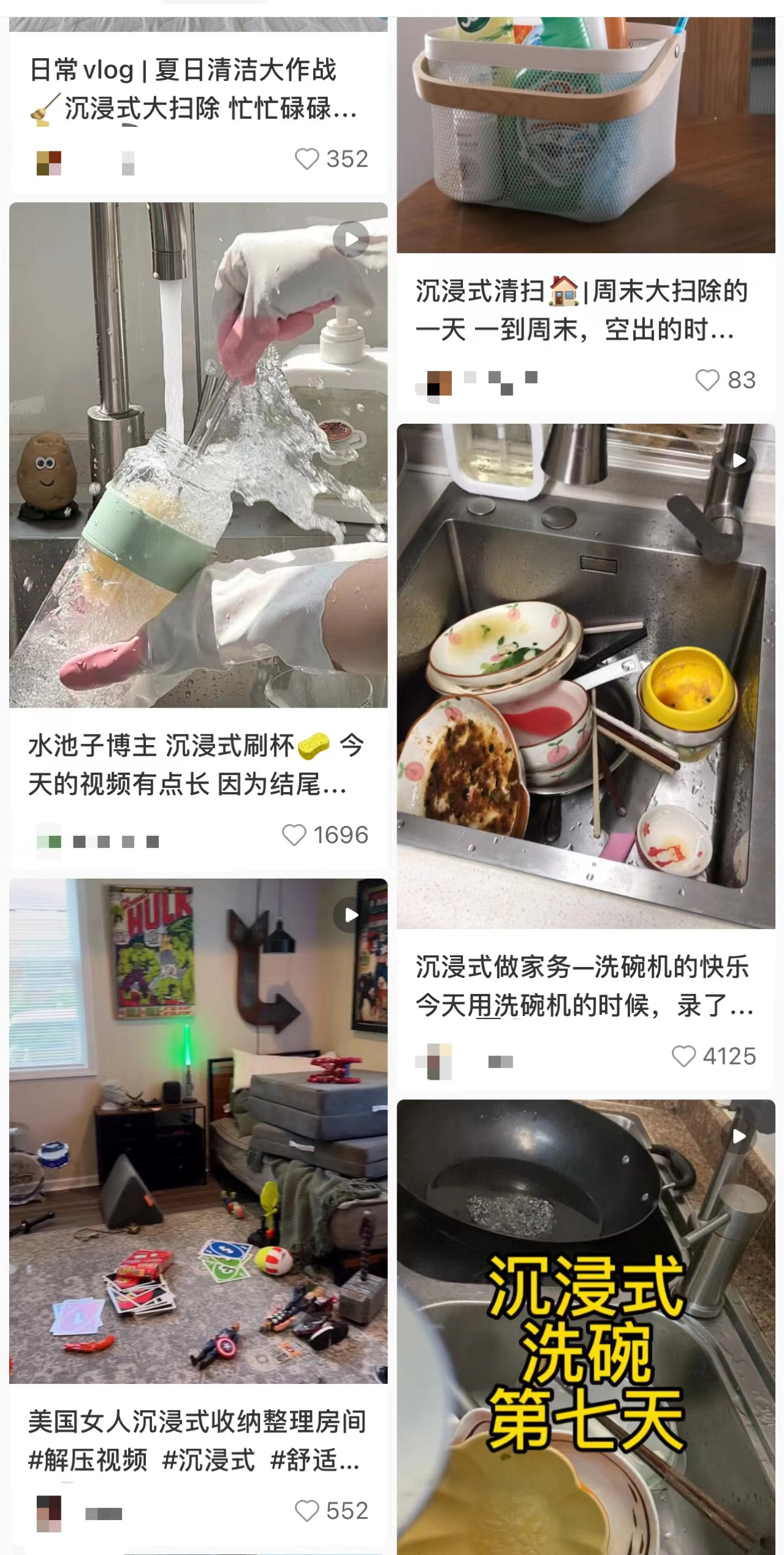This screenshot has width=784, height=1555.
Task: Like the 收纳整理房间 post with 552 likes
Action: [307, 1511]
